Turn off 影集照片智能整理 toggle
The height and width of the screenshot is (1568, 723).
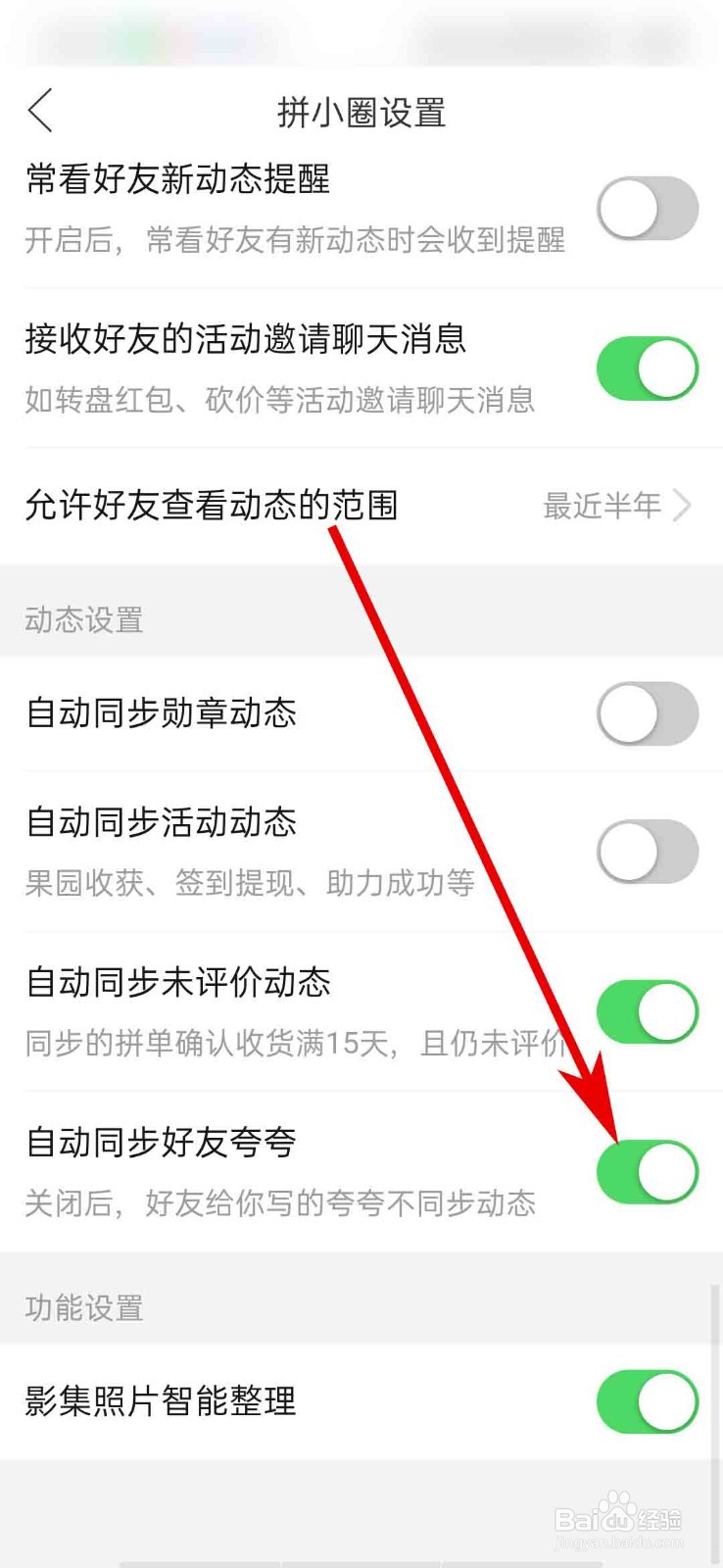tap(646, 1402)
